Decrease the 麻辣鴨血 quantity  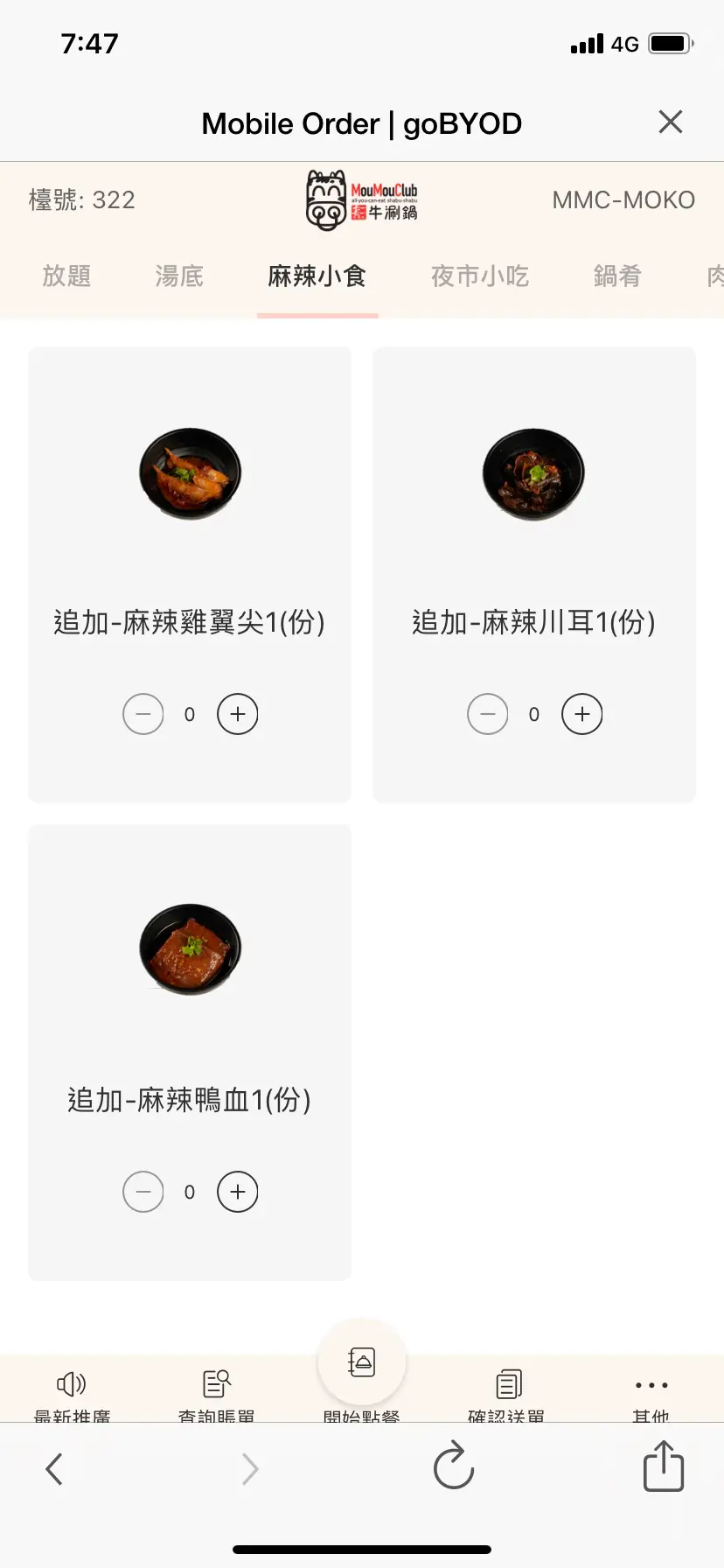coord(143,1192)
